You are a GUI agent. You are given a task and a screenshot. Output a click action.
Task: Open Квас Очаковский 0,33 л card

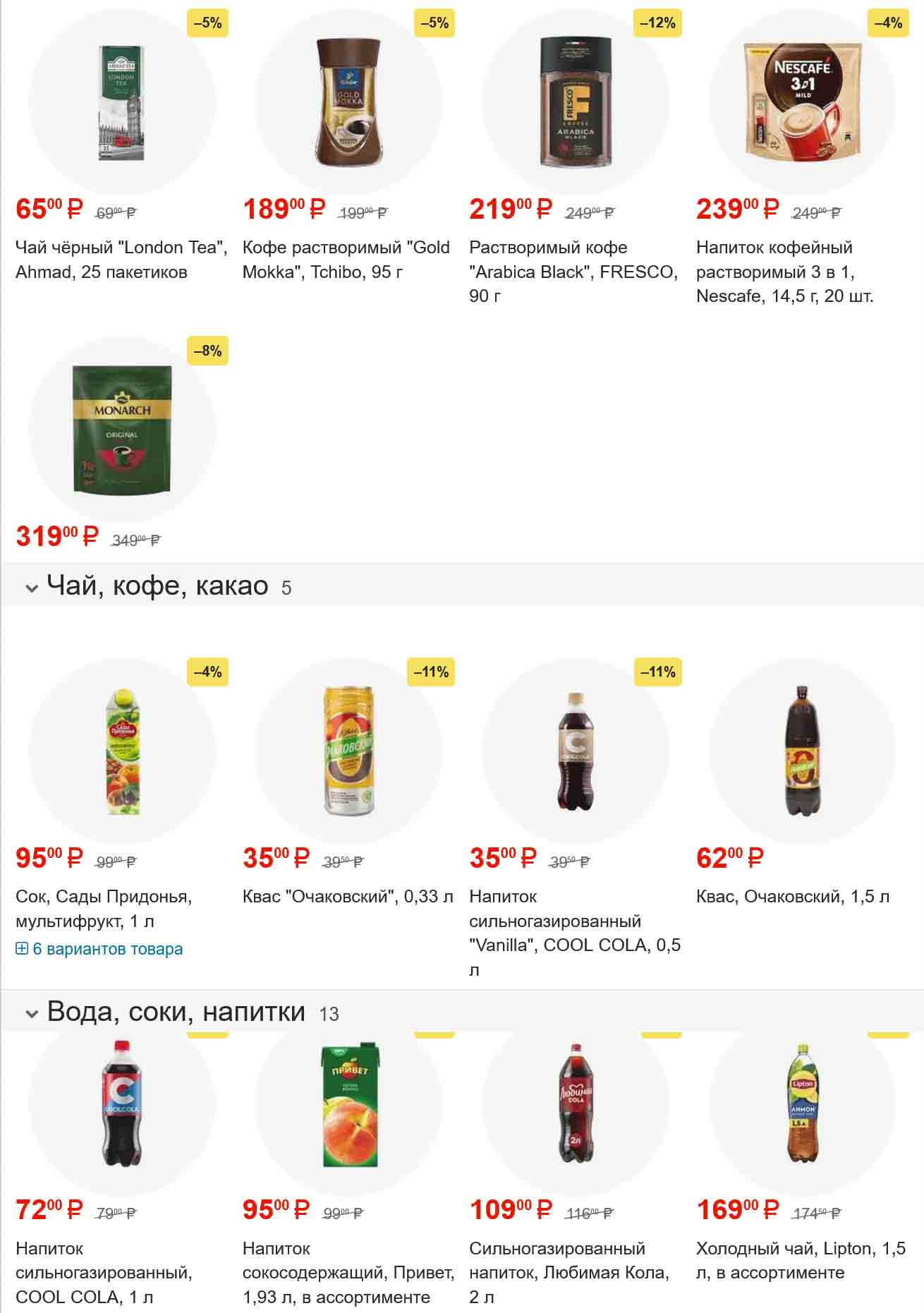point(348,751)
